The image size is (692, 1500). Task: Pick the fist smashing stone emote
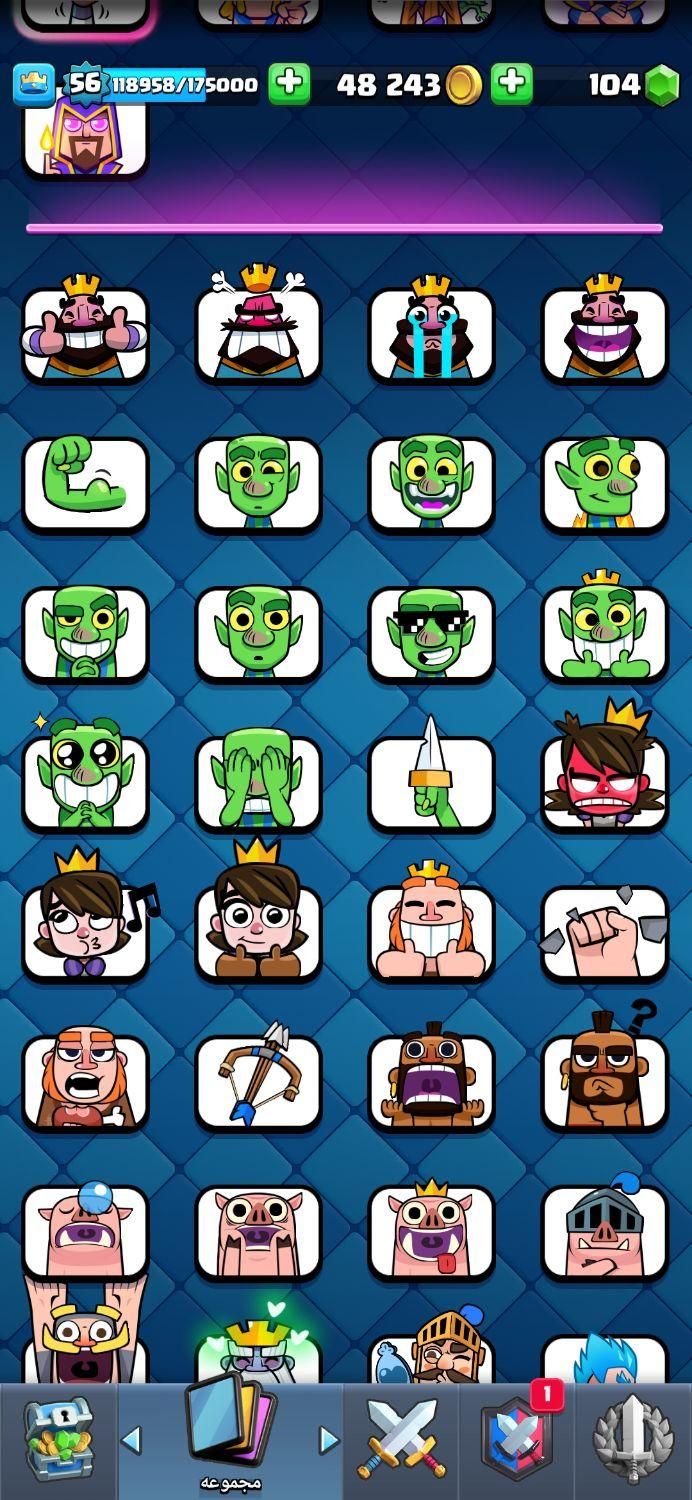coord(604,931)
